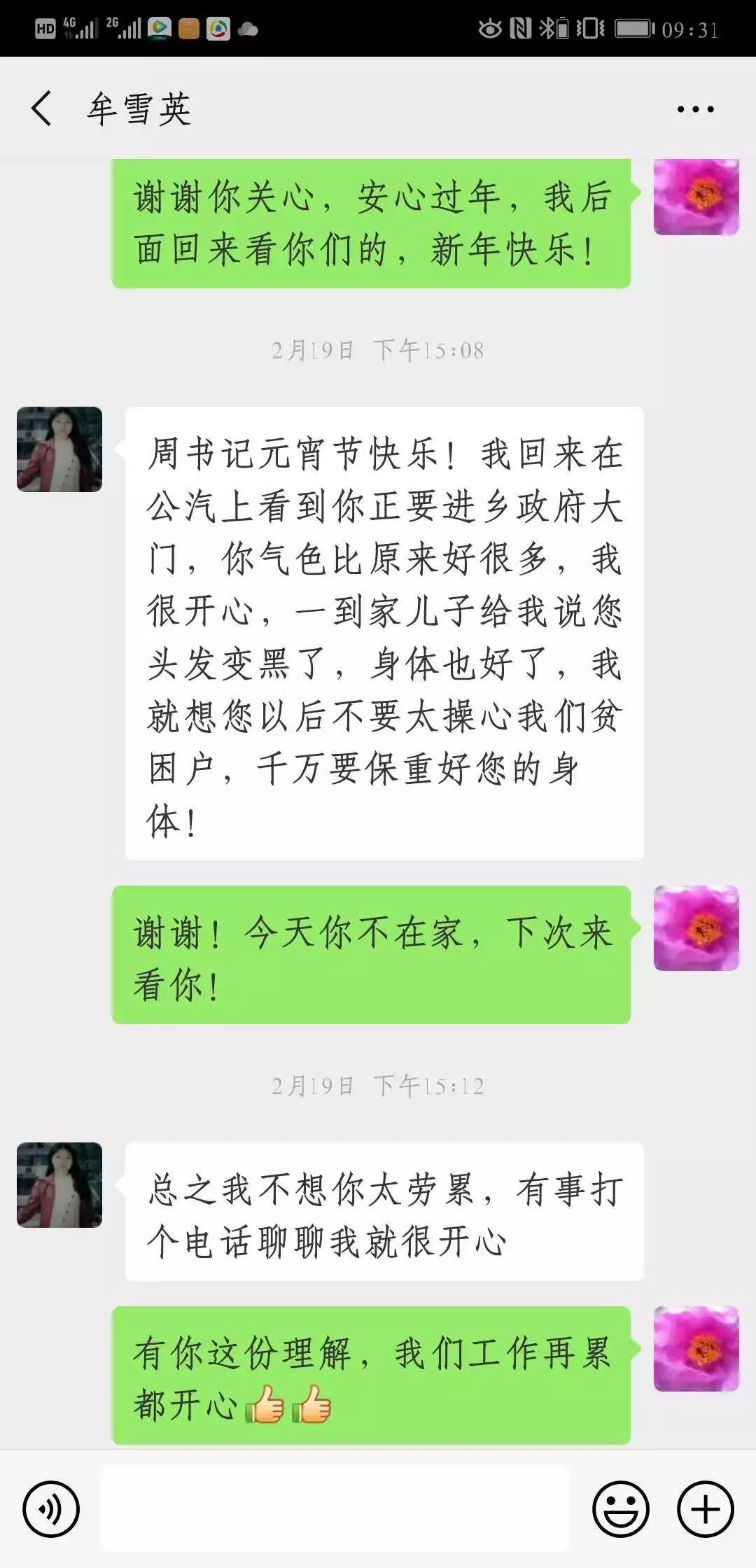Open the emoji picker

tap(621, 1510)
